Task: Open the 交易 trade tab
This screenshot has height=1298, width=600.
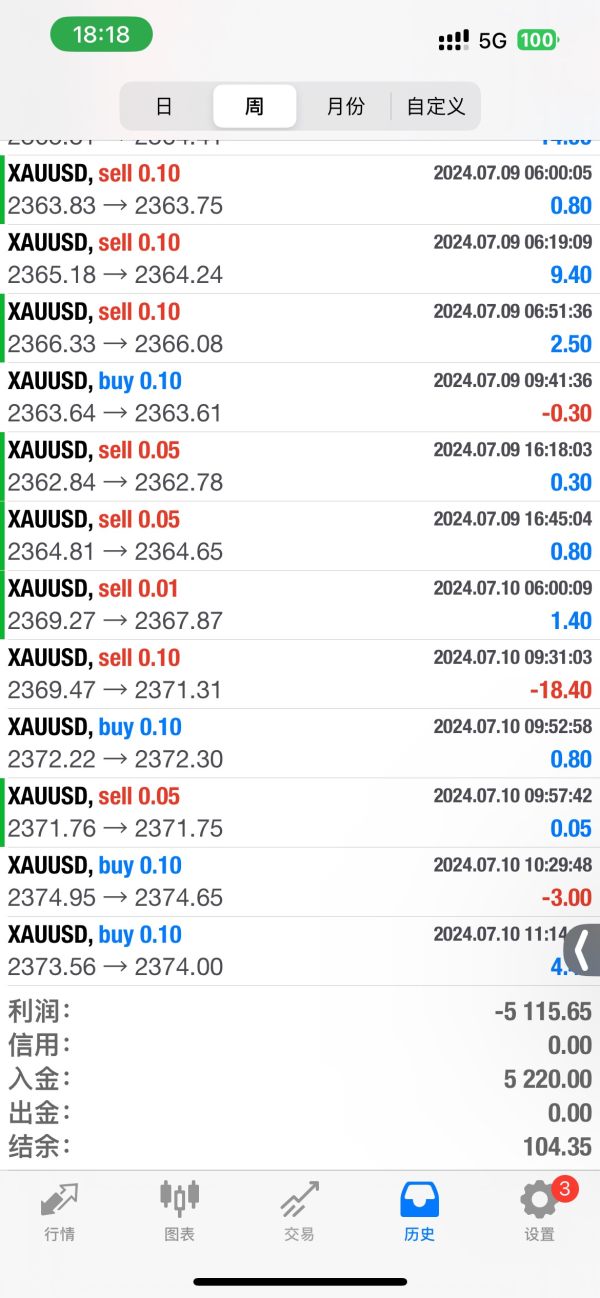Action: 300,1211
